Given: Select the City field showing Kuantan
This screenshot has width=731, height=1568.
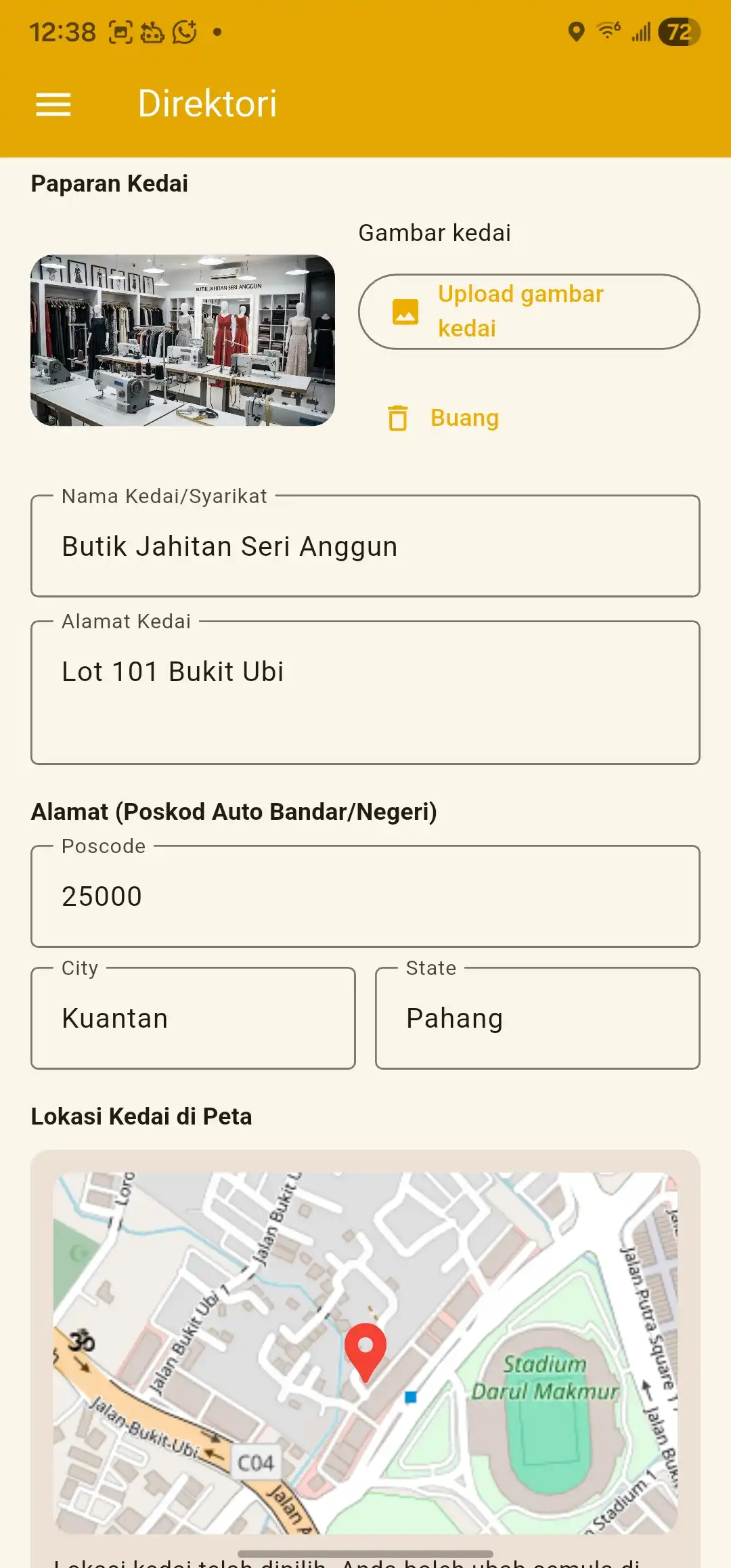Looking at the screenshot, I should [x=193, y=1018].
